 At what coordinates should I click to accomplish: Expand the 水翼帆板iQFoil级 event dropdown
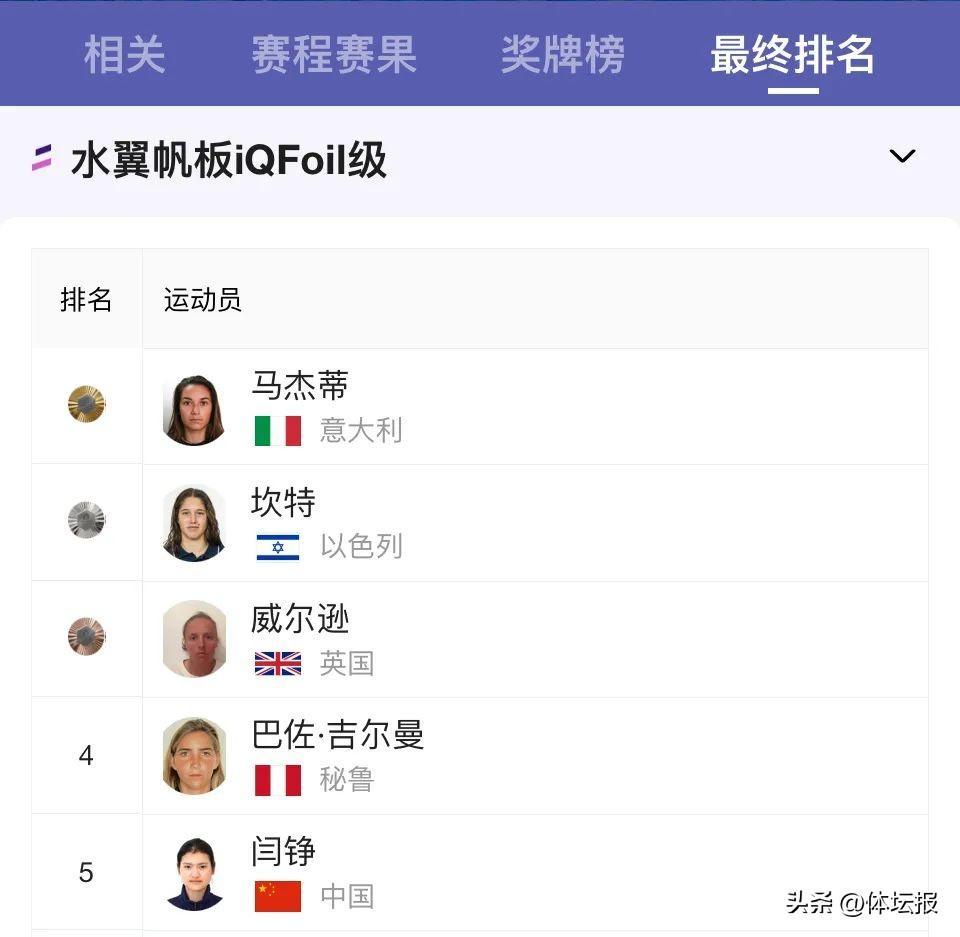[902, 157]
